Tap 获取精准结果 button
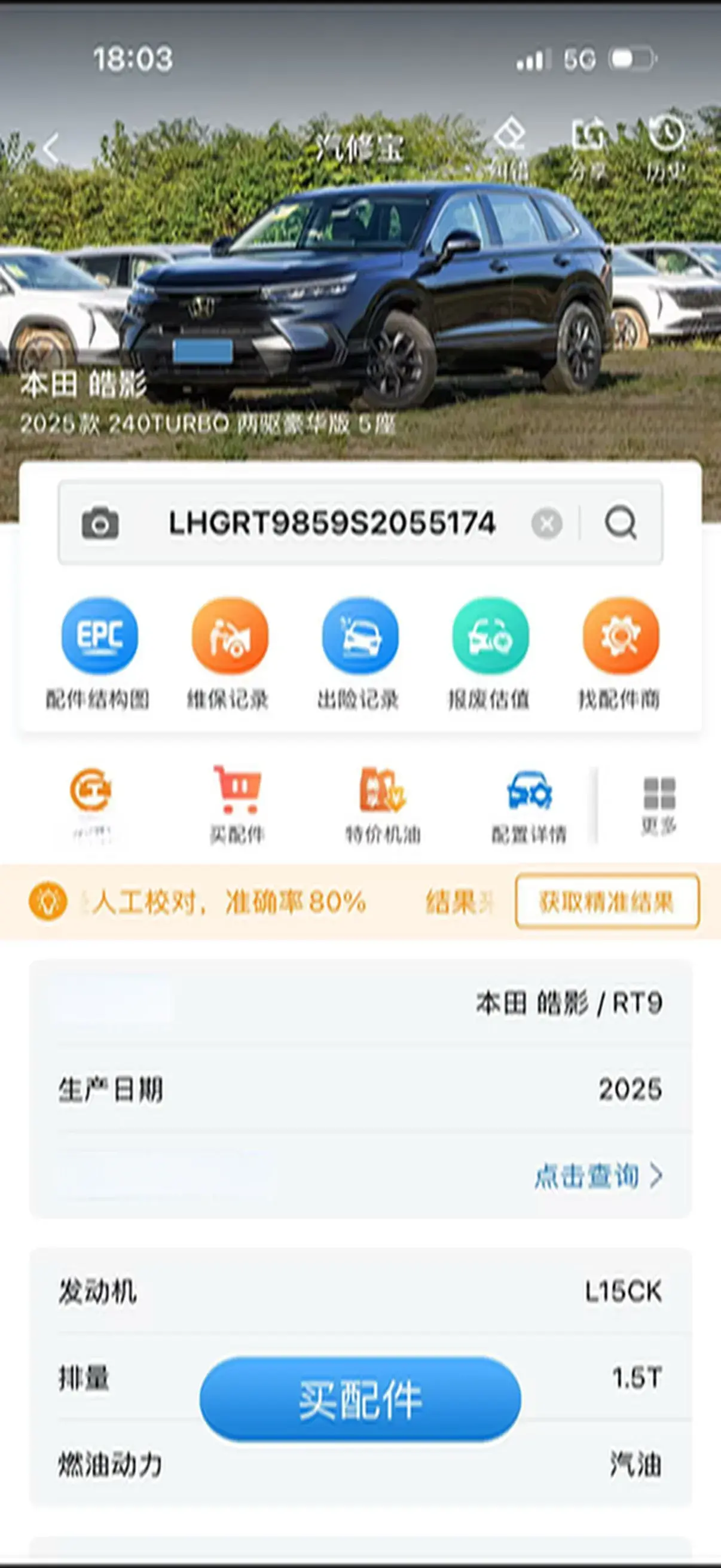 (607, 901)
